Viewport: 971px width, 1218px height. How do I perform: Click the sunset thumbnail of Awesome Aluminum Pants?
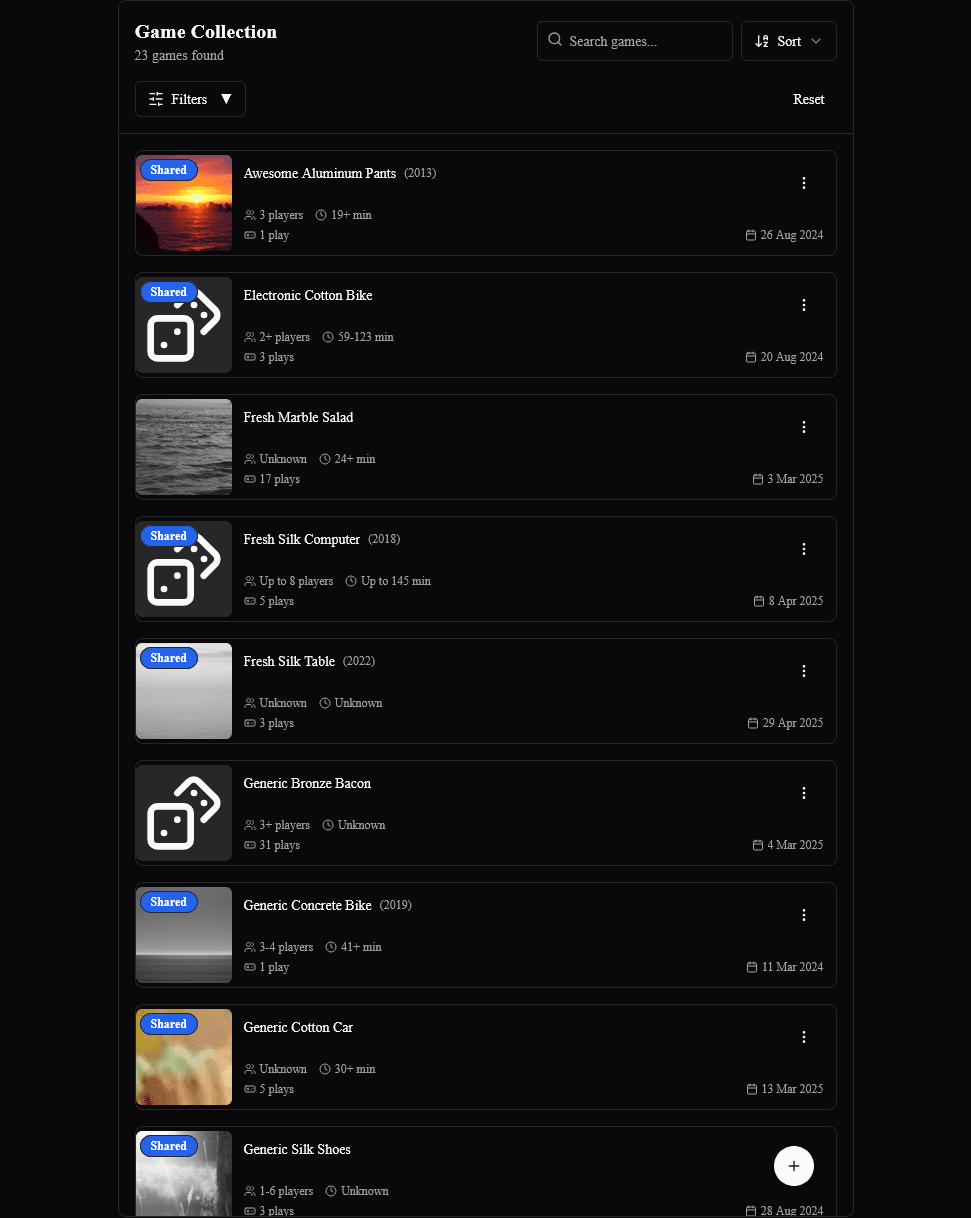[183, 203]
